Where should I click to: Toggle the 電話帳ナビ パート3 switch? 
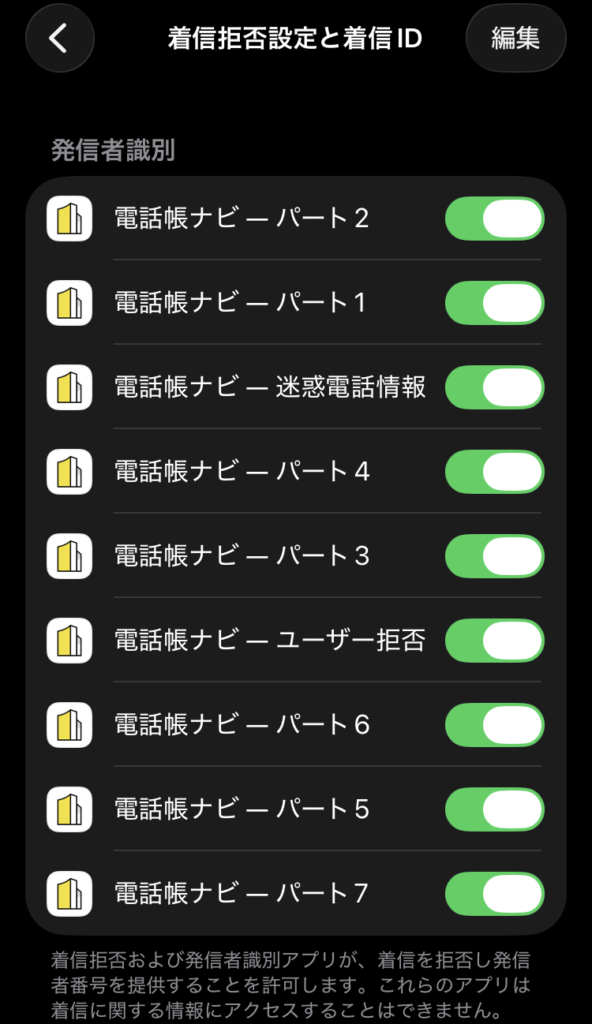(495, 556)
